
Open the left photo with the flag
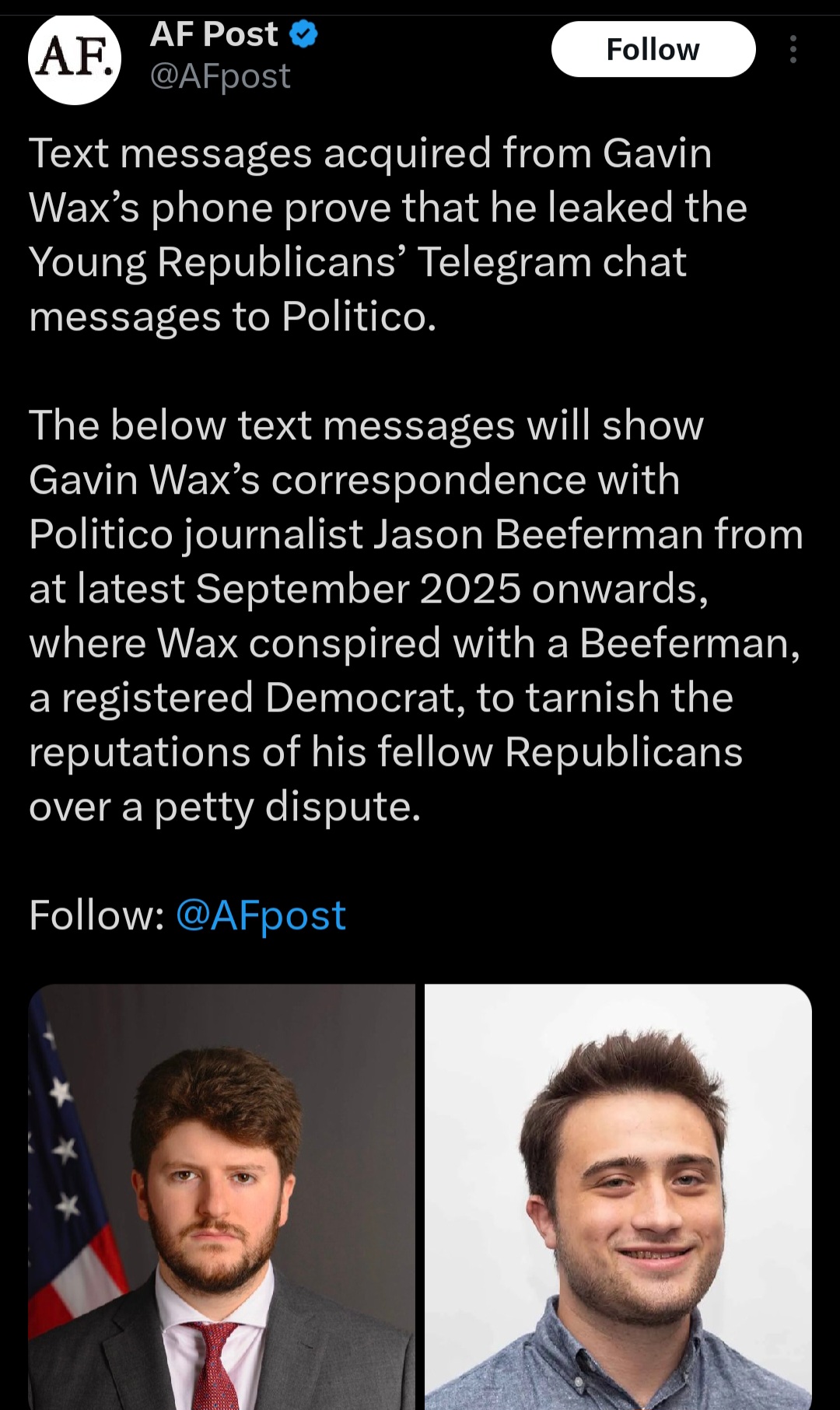(x=222, y=1196)
